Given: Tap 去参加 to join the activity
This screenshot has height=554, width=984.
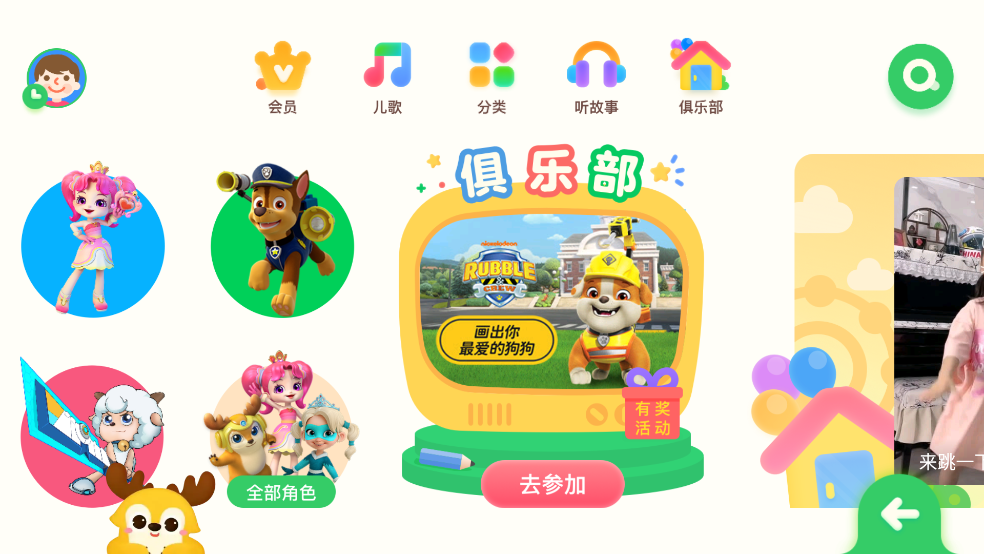Looking at the screenshot, I should click(552, 485).
